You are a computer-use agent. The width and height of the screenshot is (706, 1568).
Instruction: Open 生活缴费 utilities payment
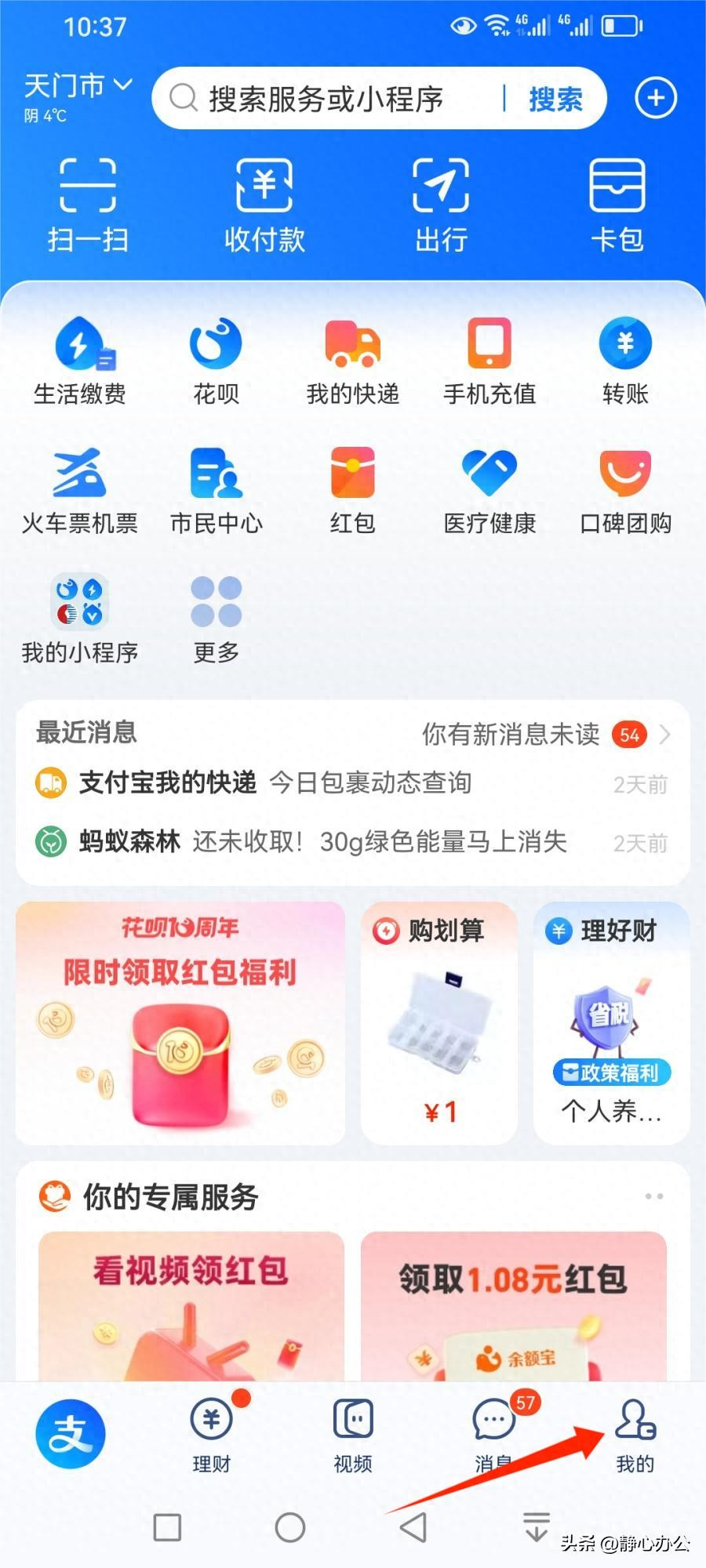click(79, 361)
